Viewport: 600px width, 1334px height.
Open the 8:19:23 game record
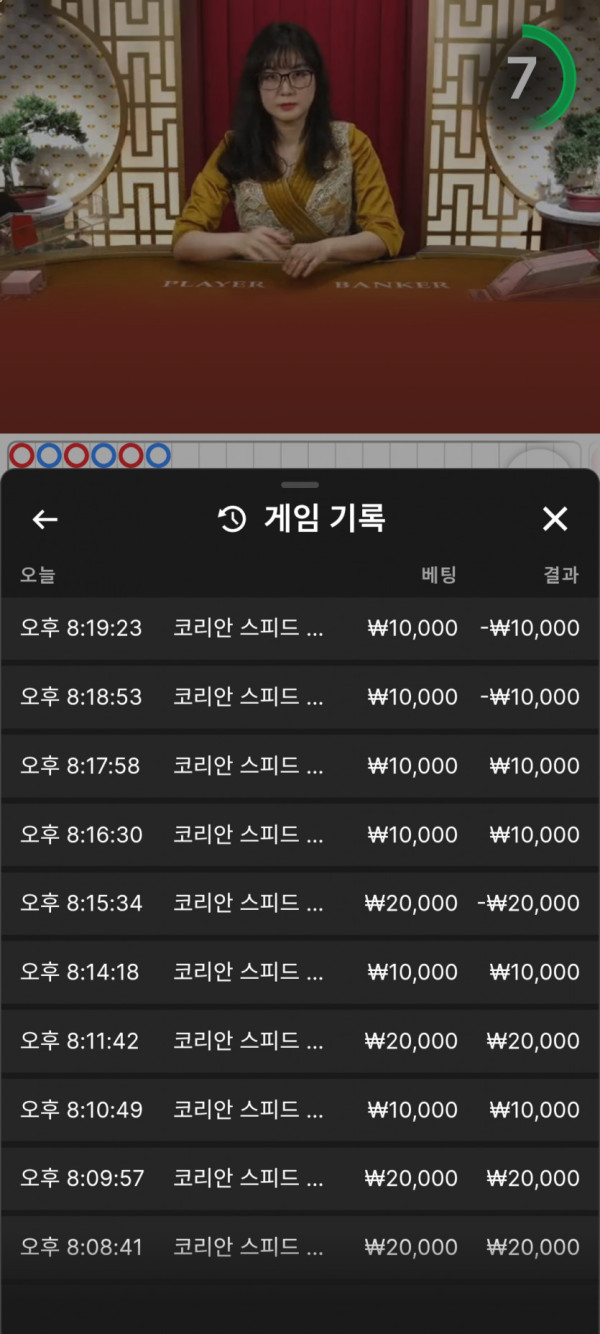(300, 629)
